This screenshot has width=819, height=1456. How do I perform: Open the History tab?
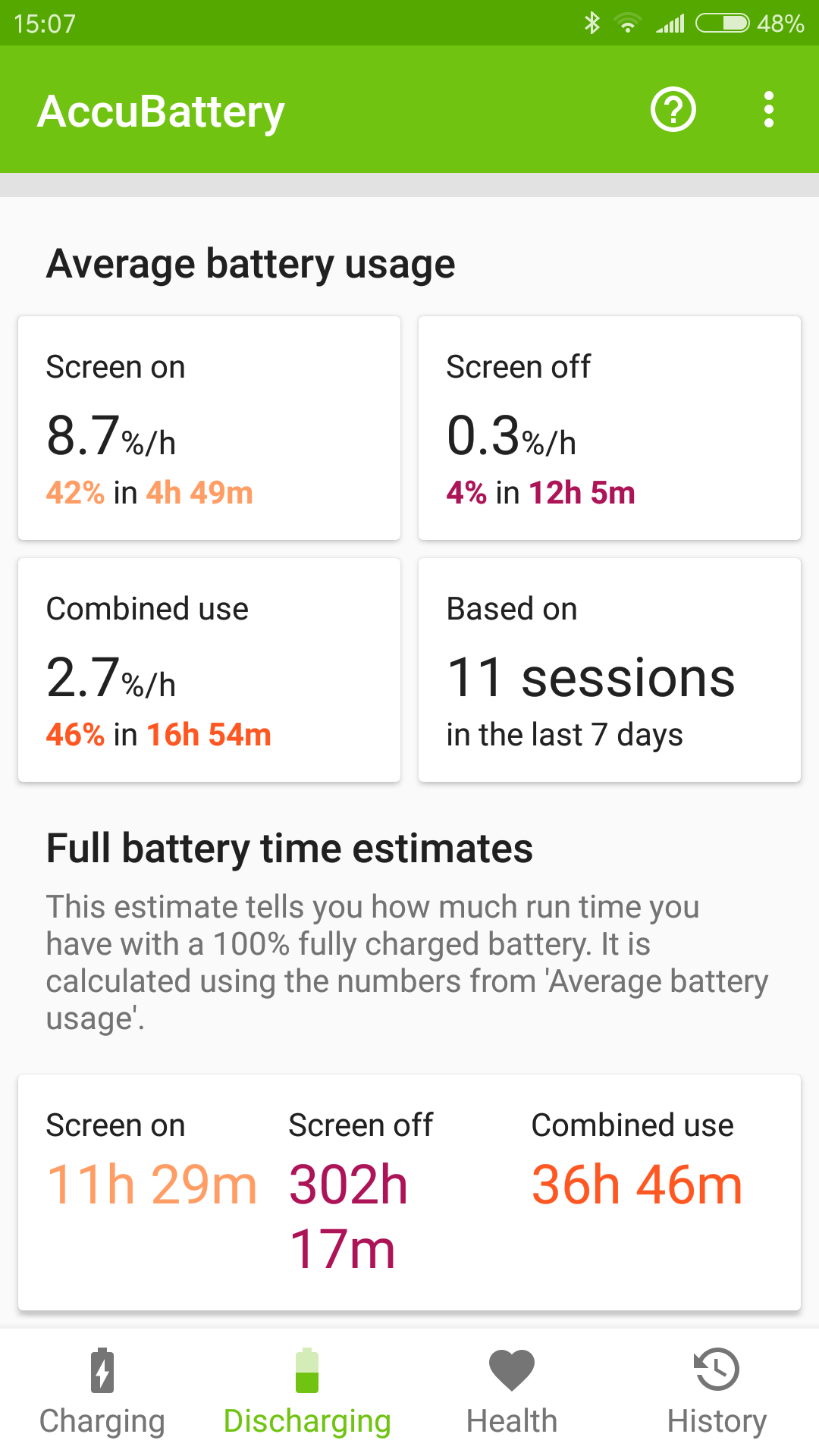point(717,1392)
